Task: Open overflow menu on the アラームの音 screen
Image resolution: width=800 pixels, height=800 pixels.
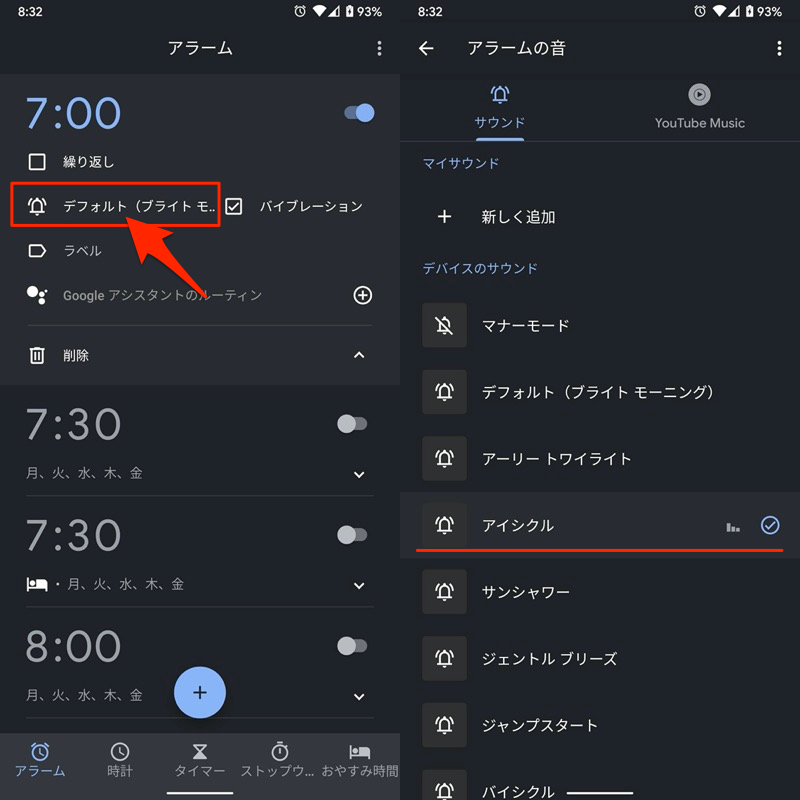Action: (x=779, y=48)
